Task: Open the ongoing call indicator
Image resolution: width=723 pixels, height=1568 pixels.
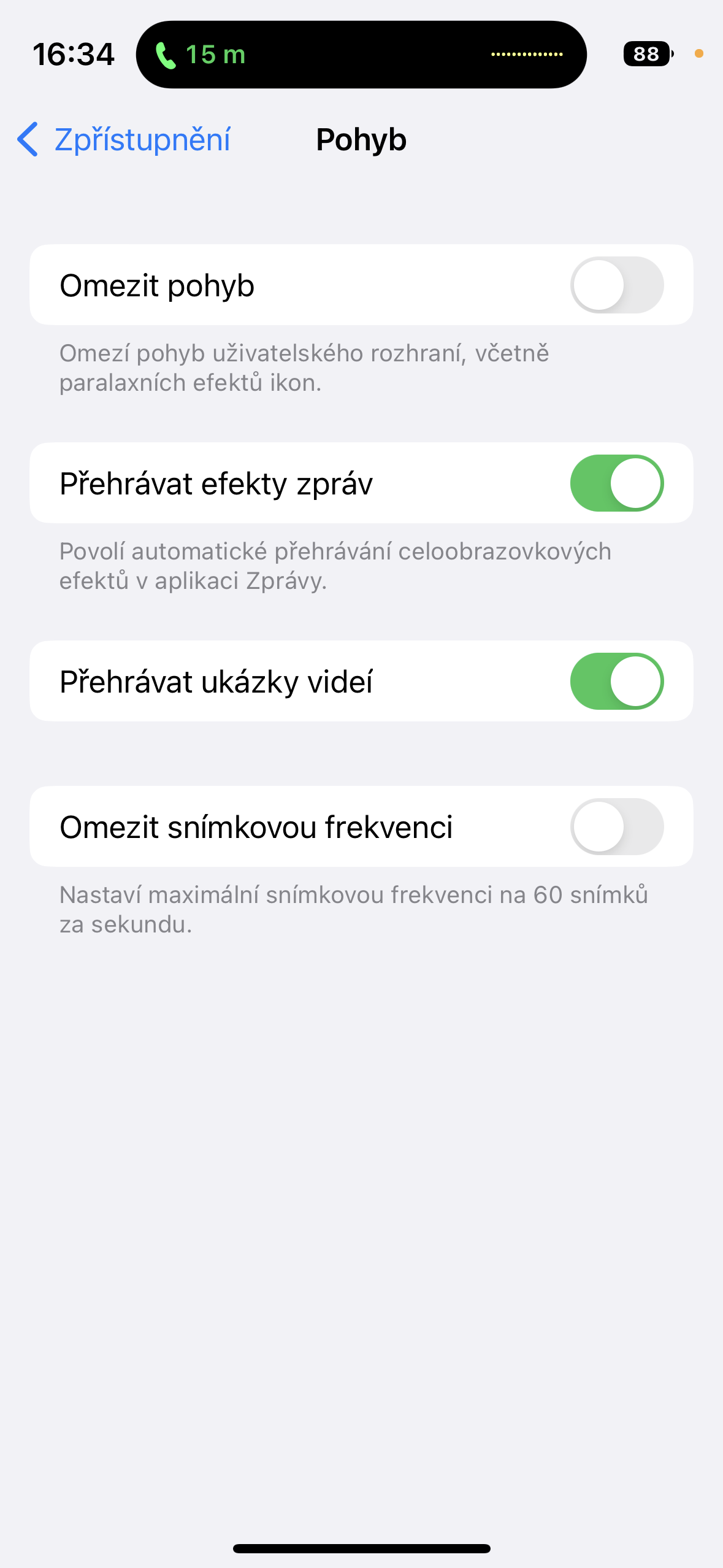Action: point(361,55)
